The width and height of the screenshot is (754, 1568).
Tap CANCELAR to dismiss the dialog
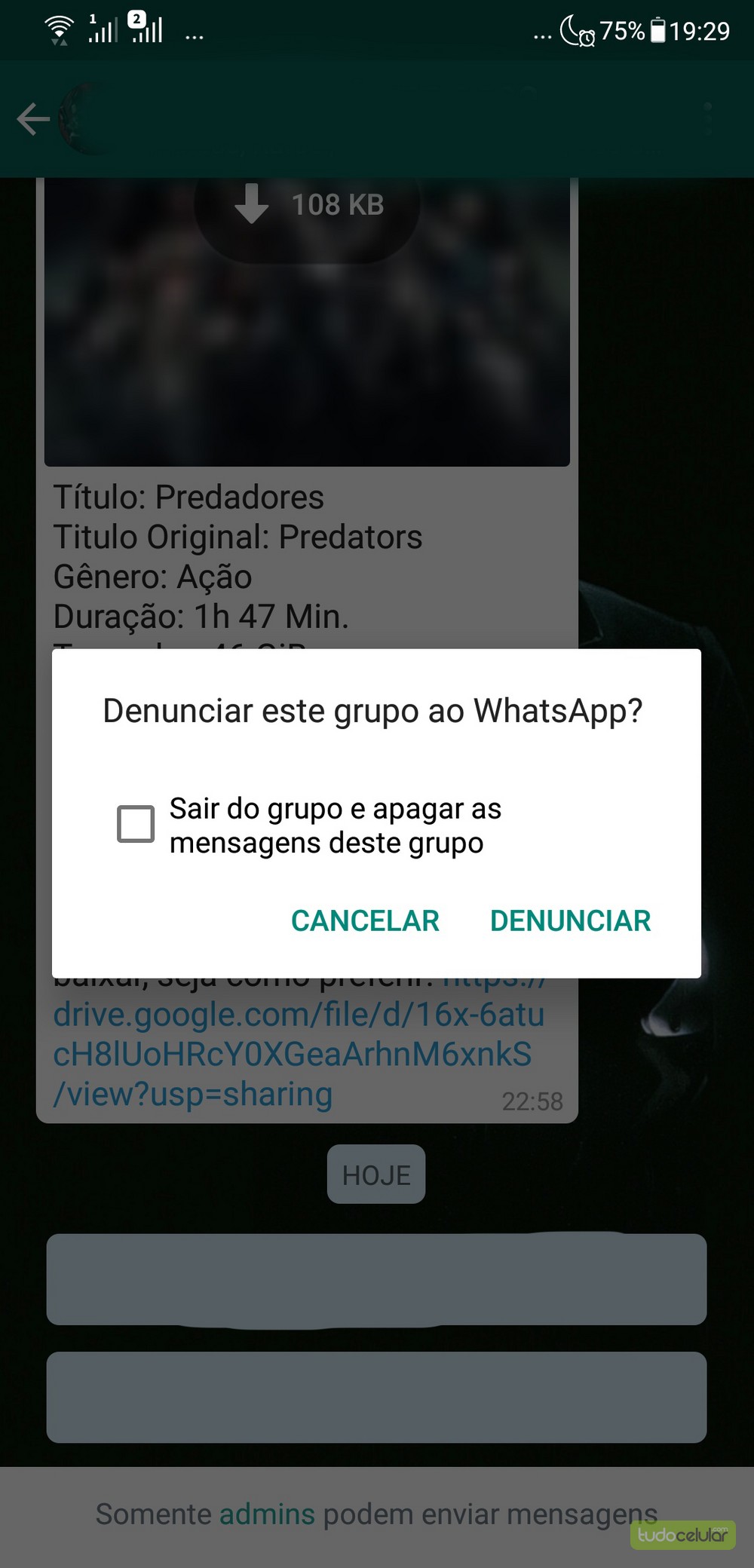(x=365, y=920)
